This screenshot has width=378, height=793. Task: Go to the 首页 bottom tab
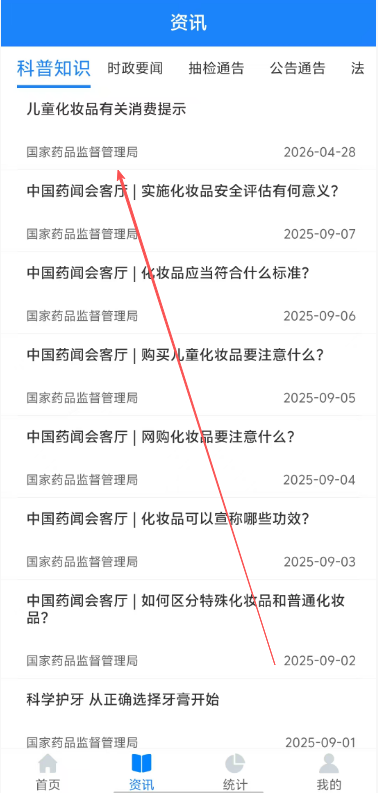coord(48,772)
